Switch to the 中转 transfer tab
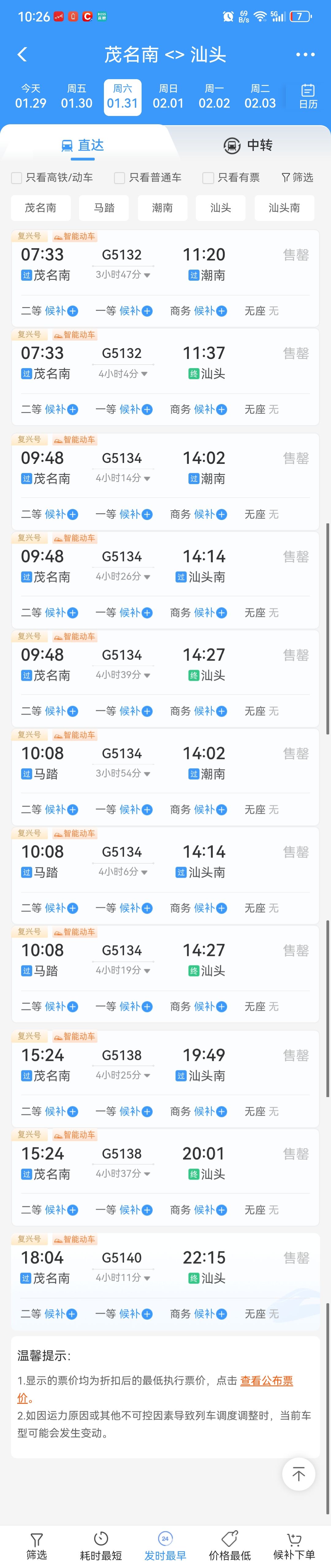Image resolution: width=331 pixels, height=1568 pixels. [248, 145]
